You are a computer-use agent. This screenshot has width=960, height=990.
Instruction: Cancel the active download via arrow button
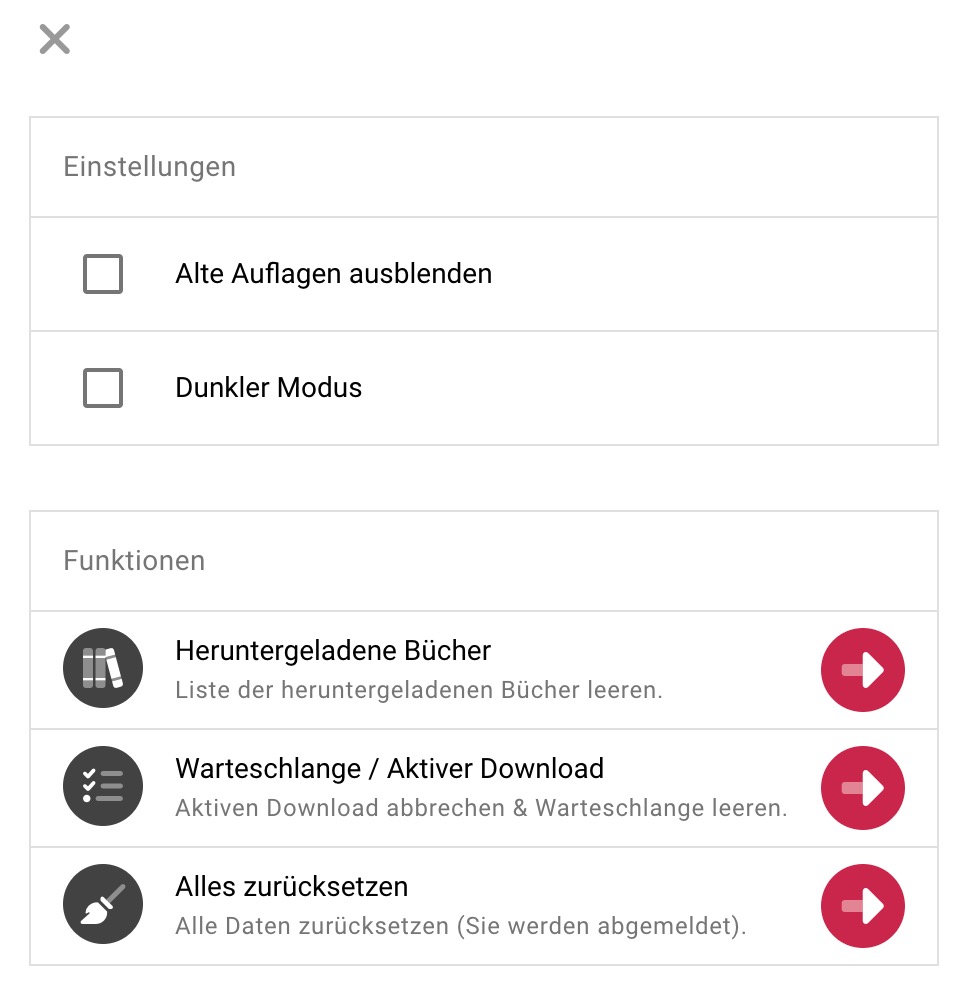coord(862,787)
